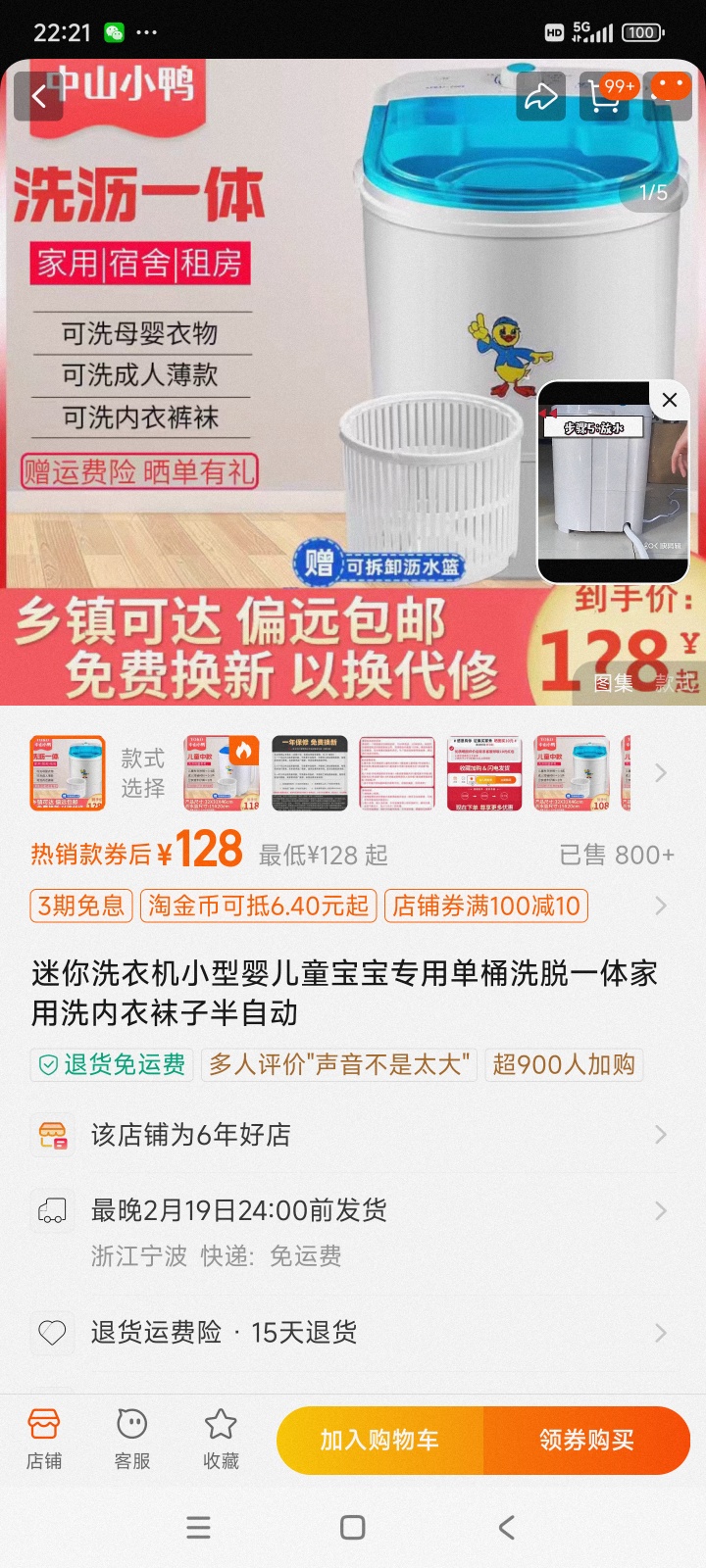Open the 该店铺为6年好店 row

pyautogui.click(x=353, y=1135)
